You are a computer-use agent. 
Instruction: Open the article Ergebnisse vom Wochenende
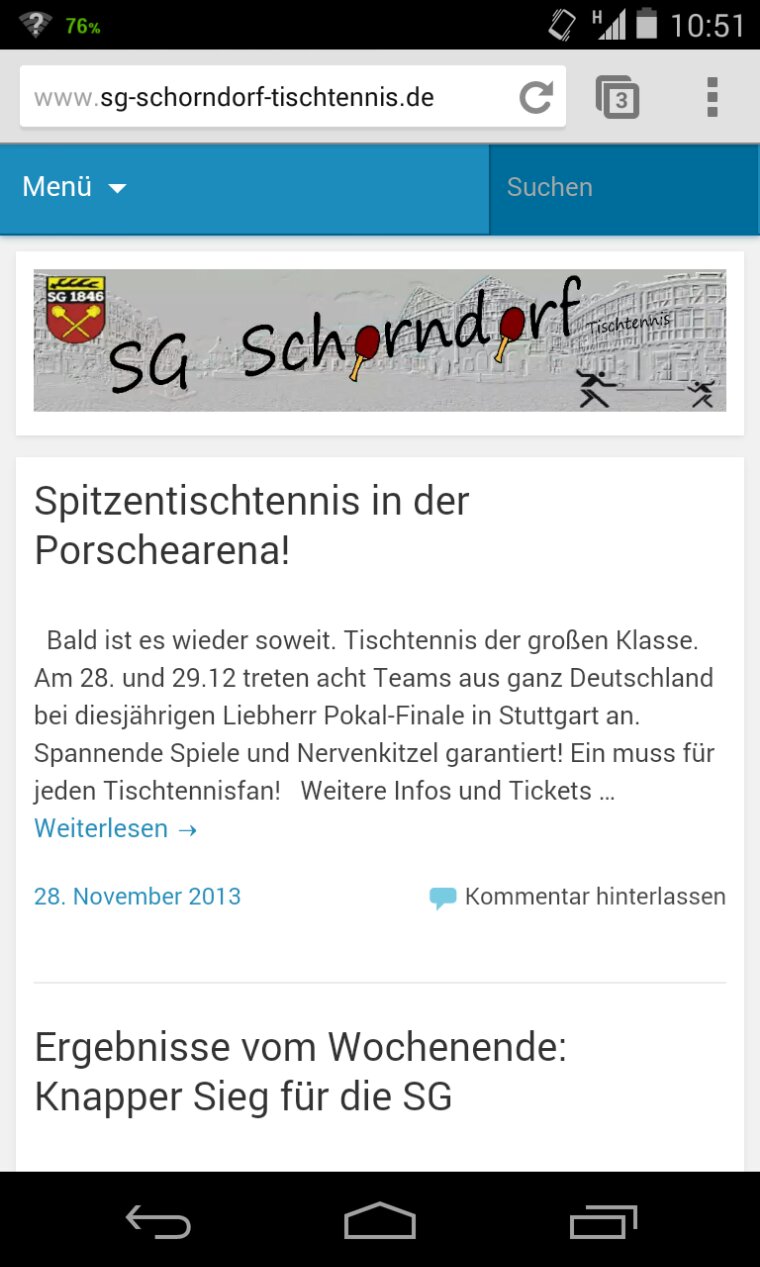click(300, 1072)
